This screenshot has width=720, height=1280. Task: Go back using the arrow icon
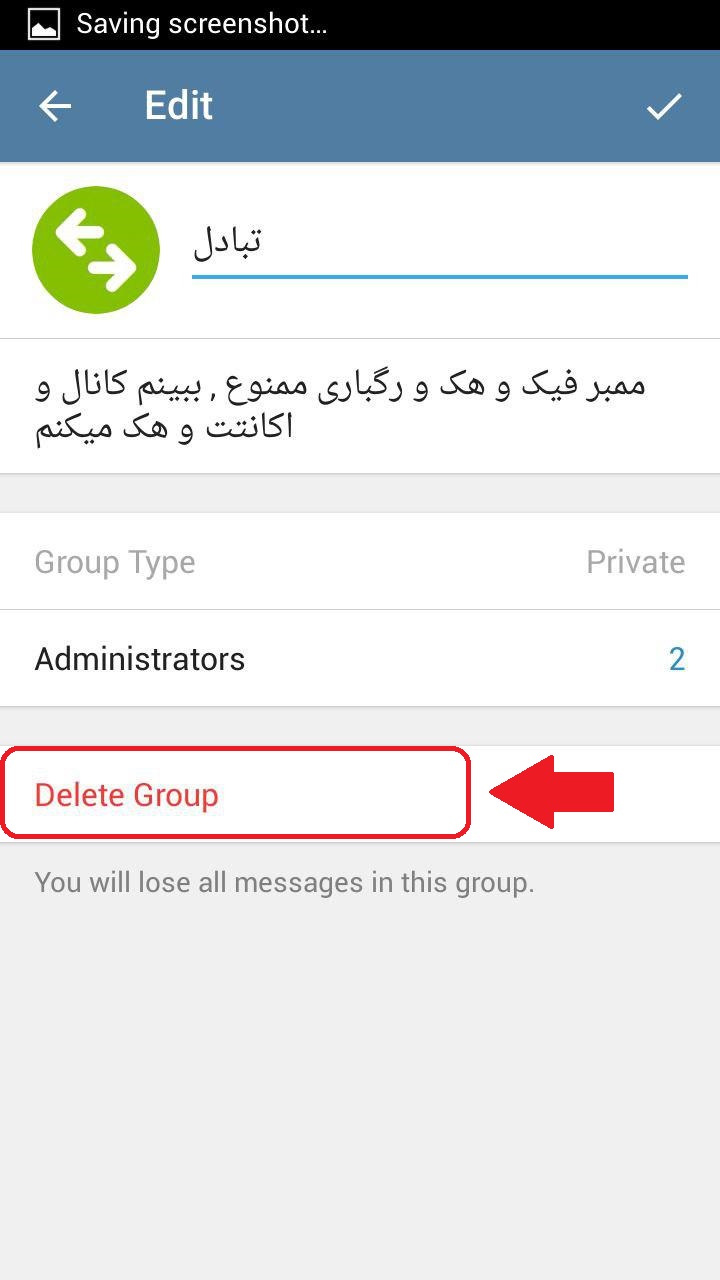tap(55, 106)
